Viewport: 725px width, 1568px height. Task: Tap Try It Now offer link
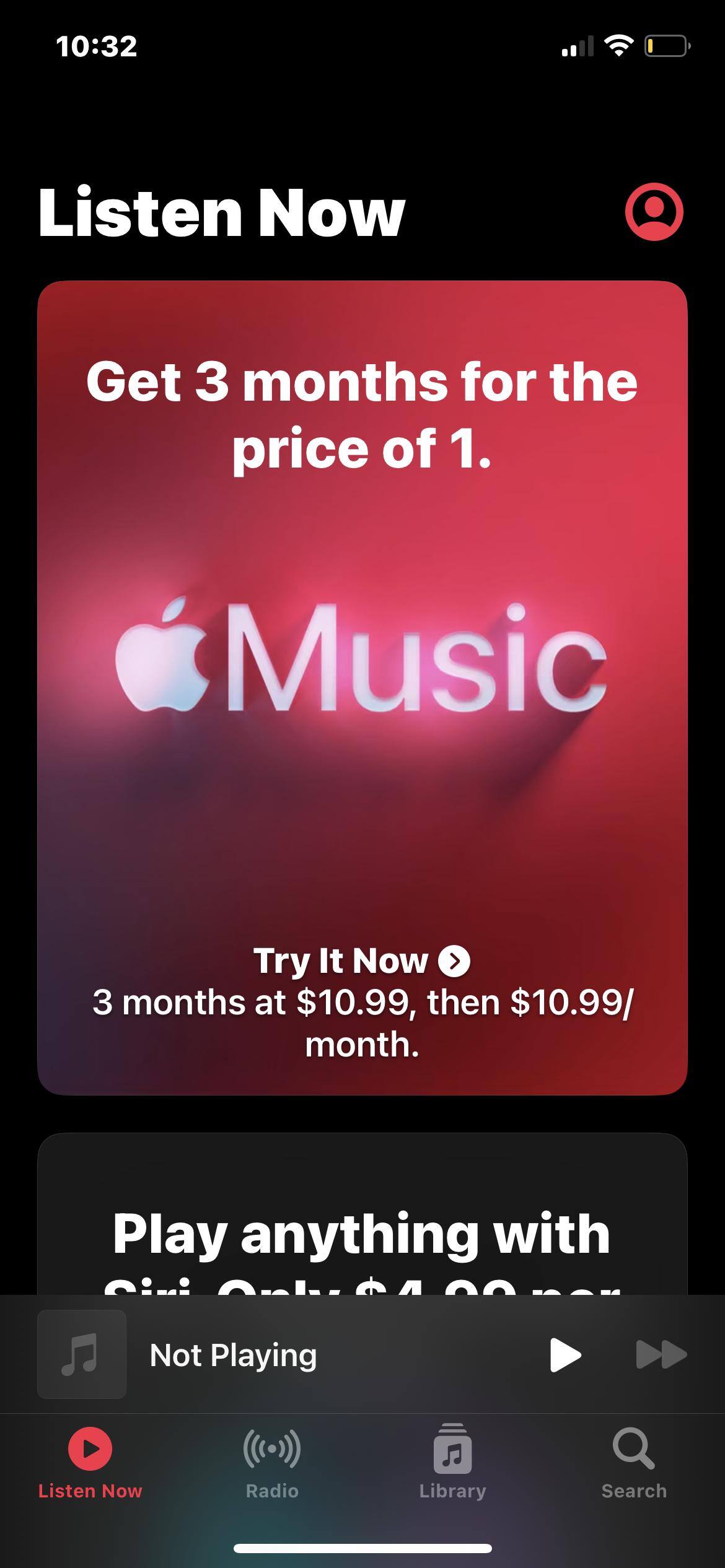(x=361, y=960)
